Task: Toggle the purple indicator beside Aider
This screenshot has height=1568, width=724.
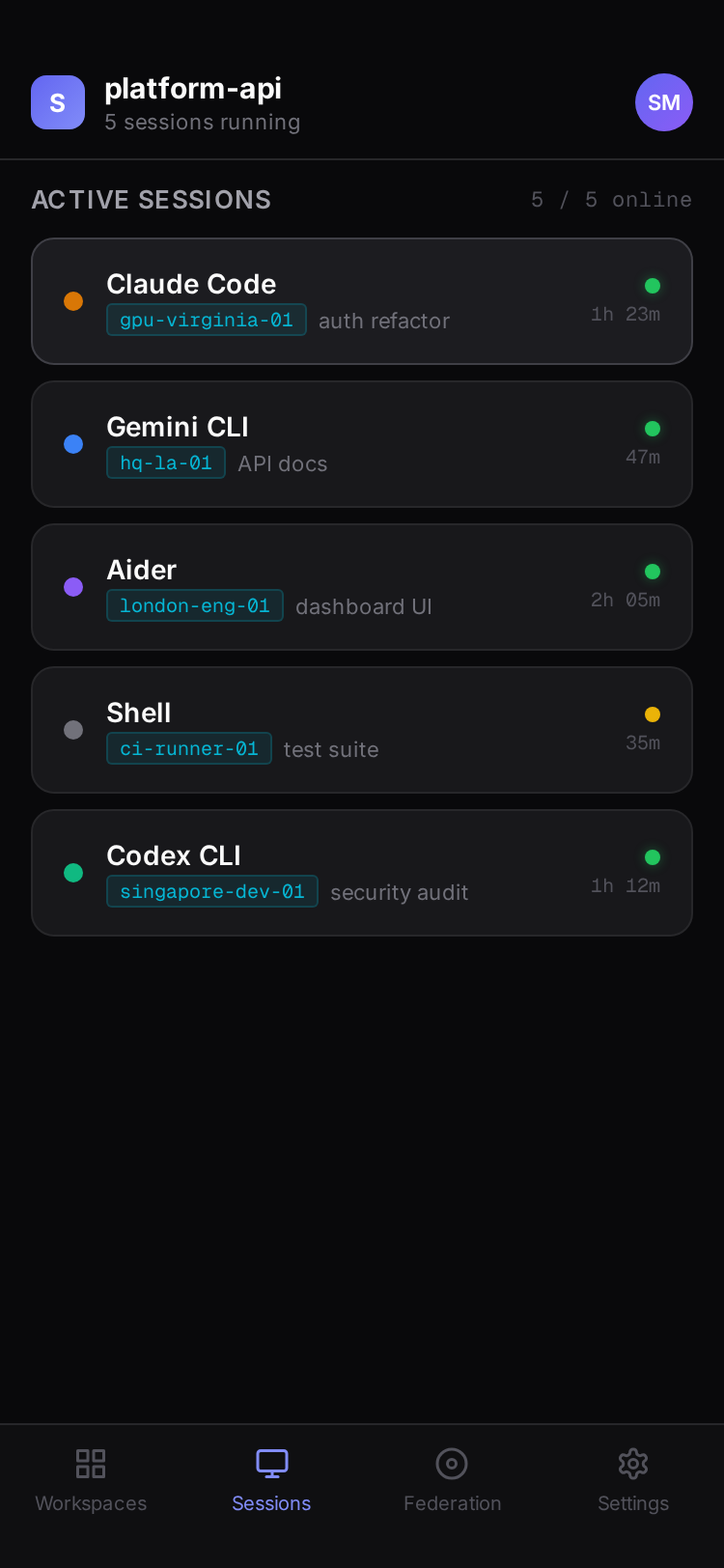Action: (x=73, y=586)
